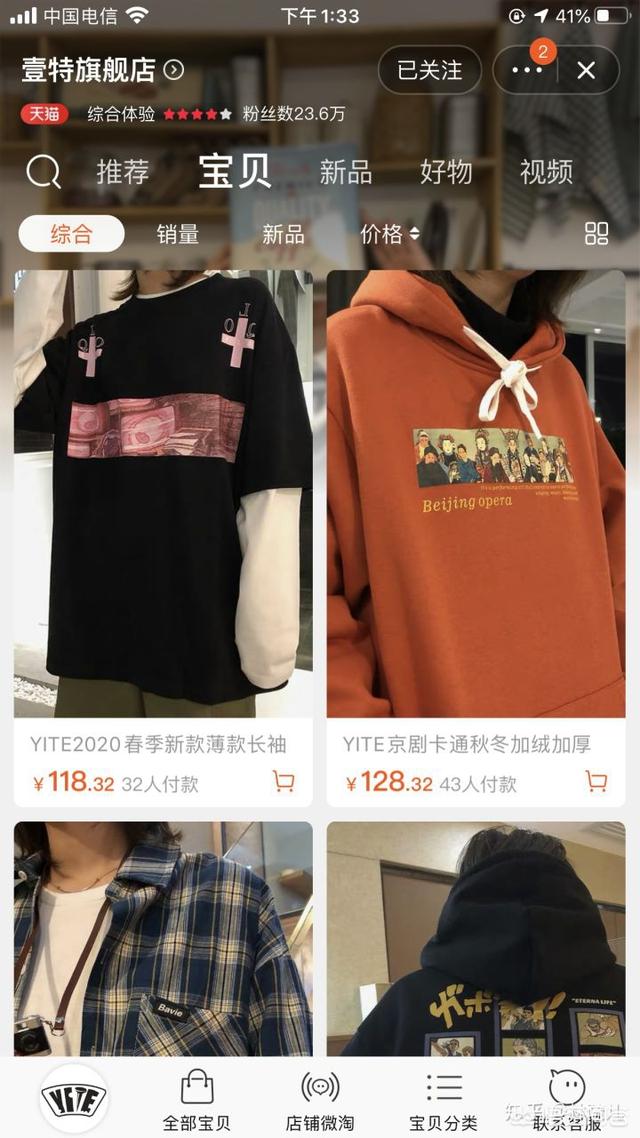Switch to the 好物 tab
640x1138 pixels.
(446, 172)
